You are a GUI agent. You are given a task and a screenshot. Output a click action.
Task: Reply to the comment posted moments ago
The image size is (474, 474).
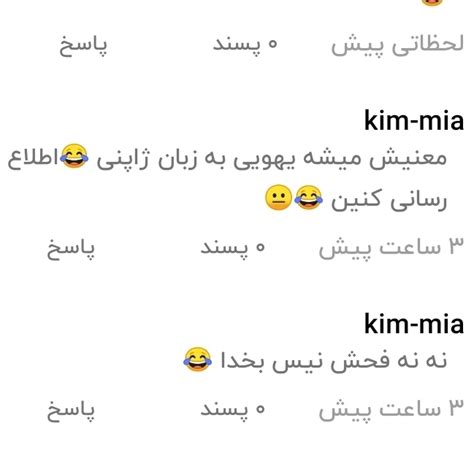coord(83,46)
